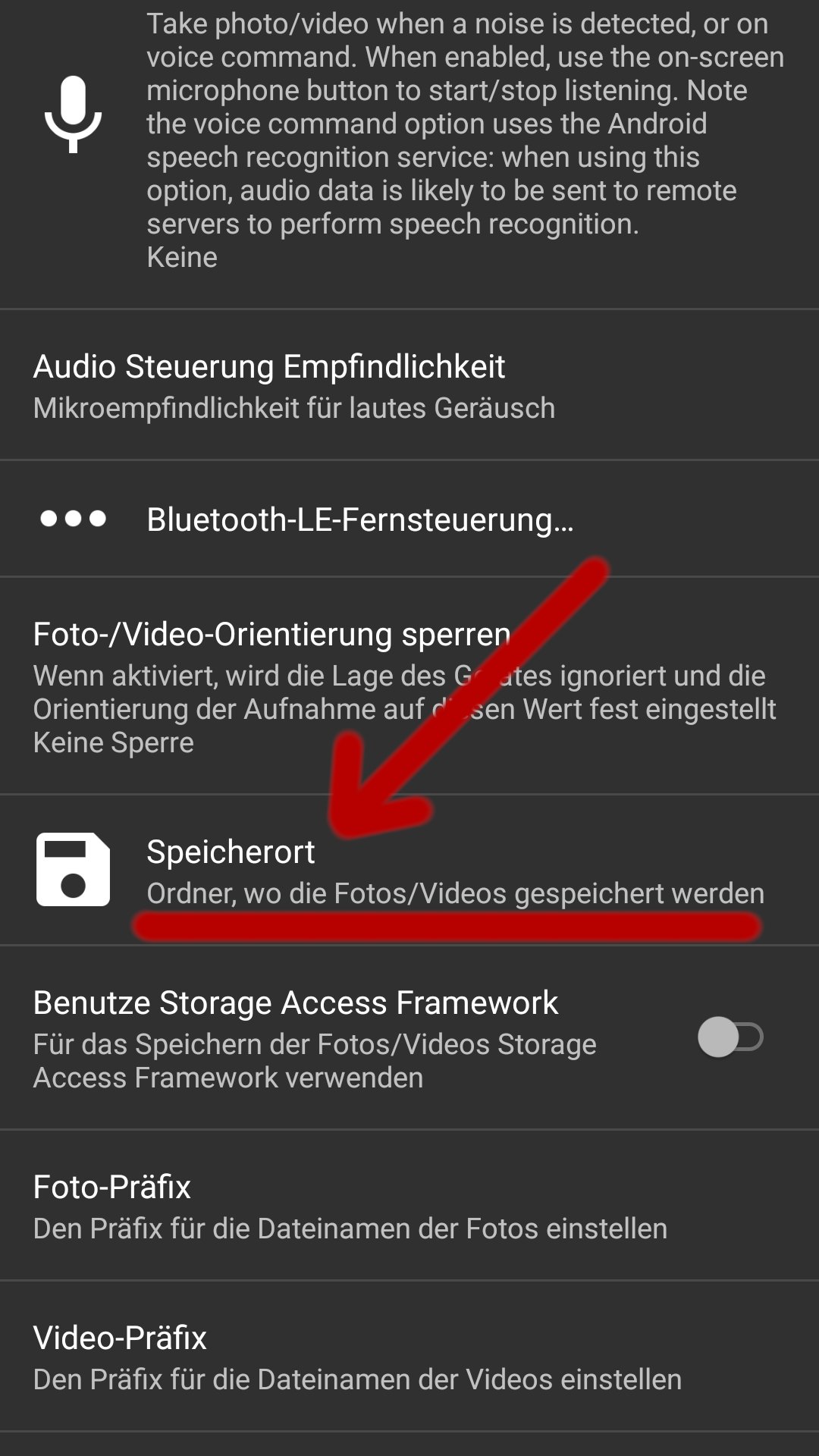Viewport: 819px width, 1456px height.
Task: Open the voice control option showing Keine
Action: tap(409, 140)
